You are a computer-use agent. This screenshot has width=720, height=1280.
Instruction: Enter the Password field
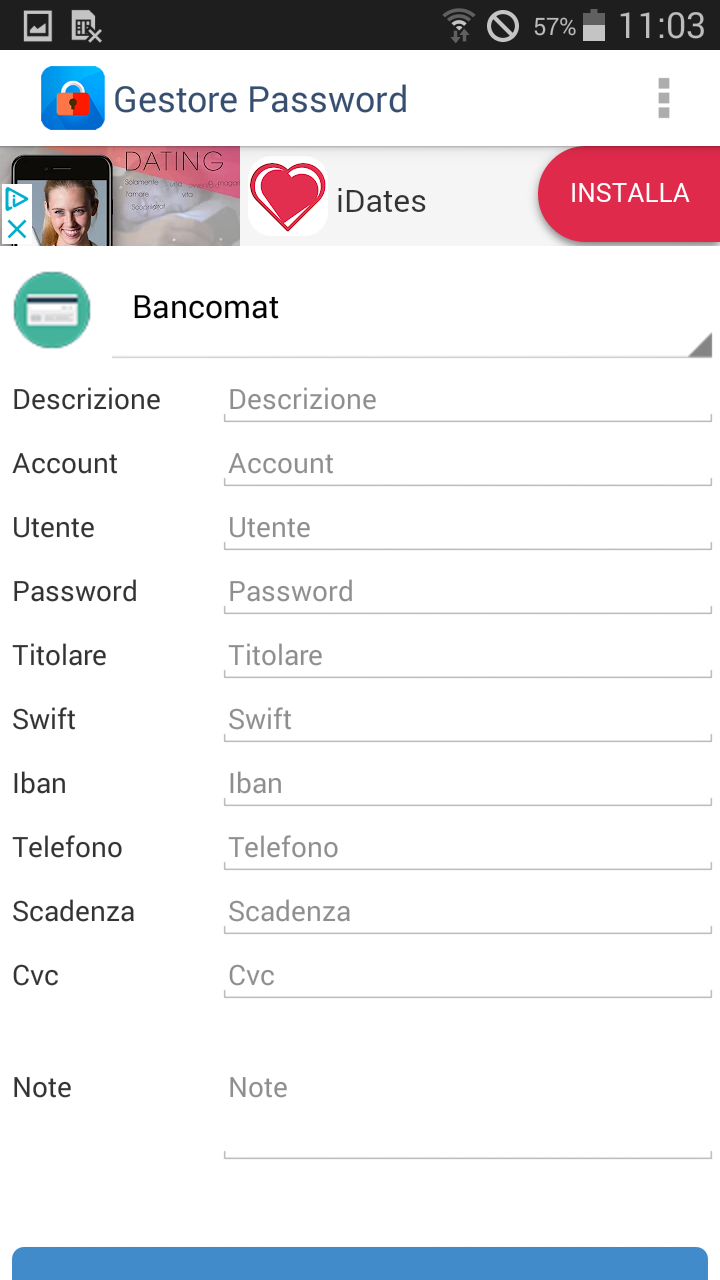click(x=468, y=592)
